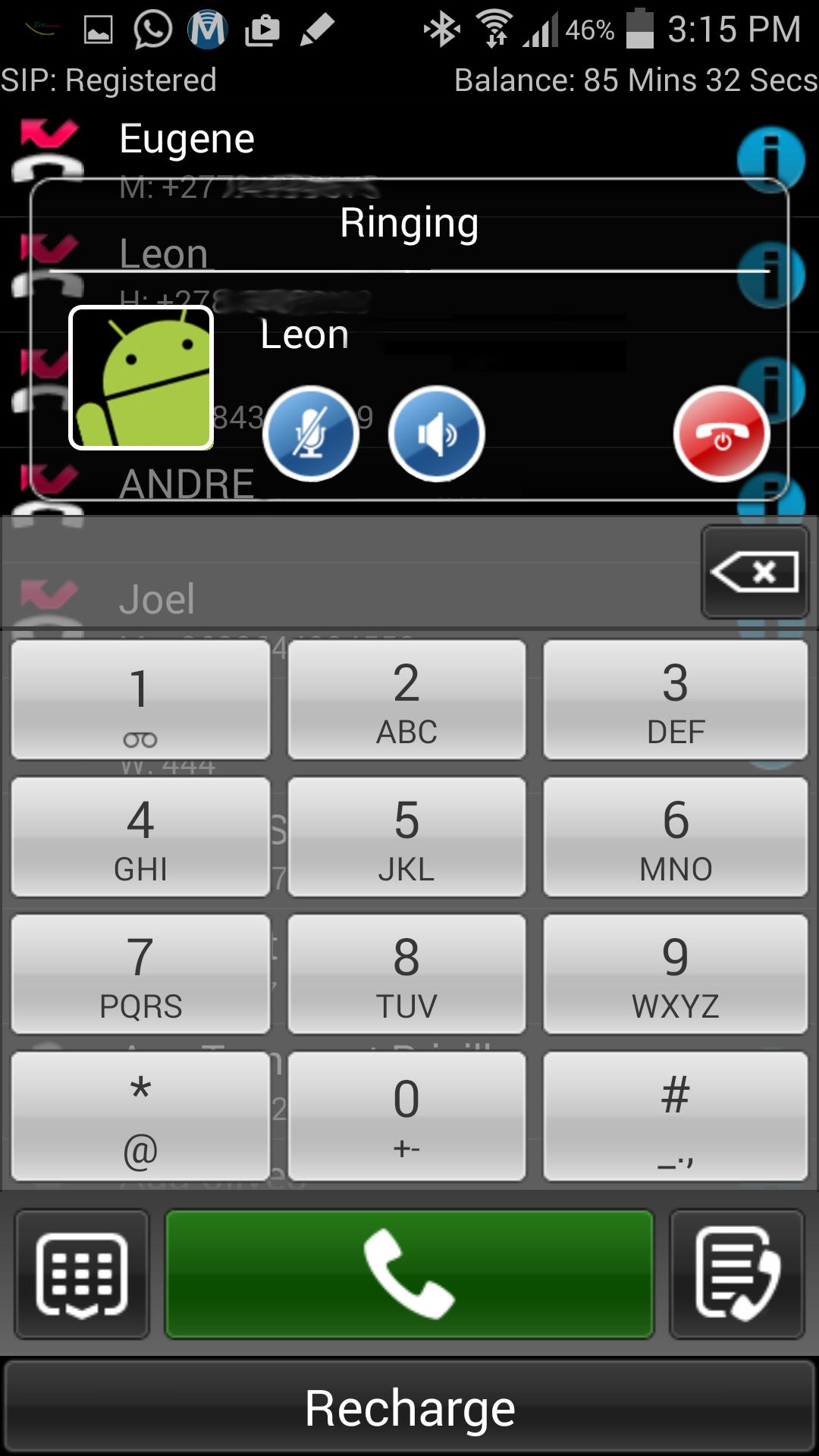Place a call with the green button
819x1456 pixels.
click(409, 1274)
